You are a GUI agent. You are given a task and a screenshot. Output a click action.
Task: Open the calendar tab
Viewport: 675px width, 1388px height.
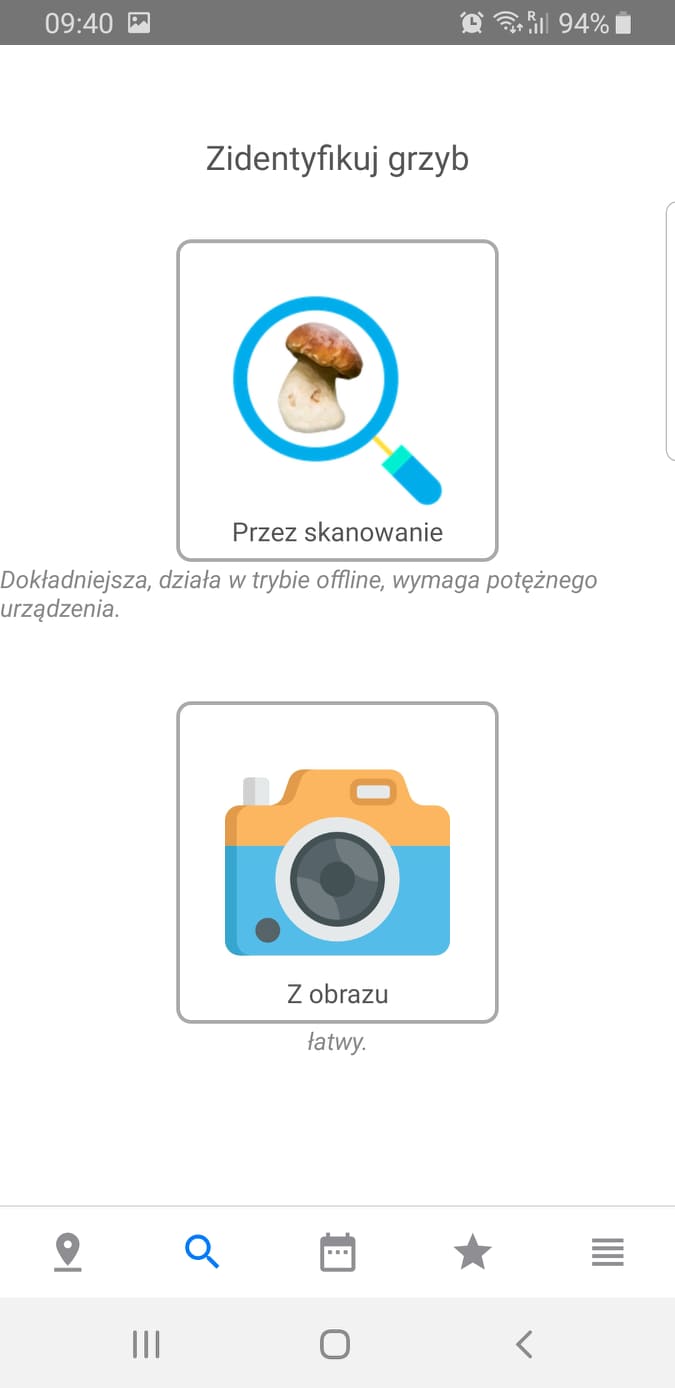tap(338, 1252)
